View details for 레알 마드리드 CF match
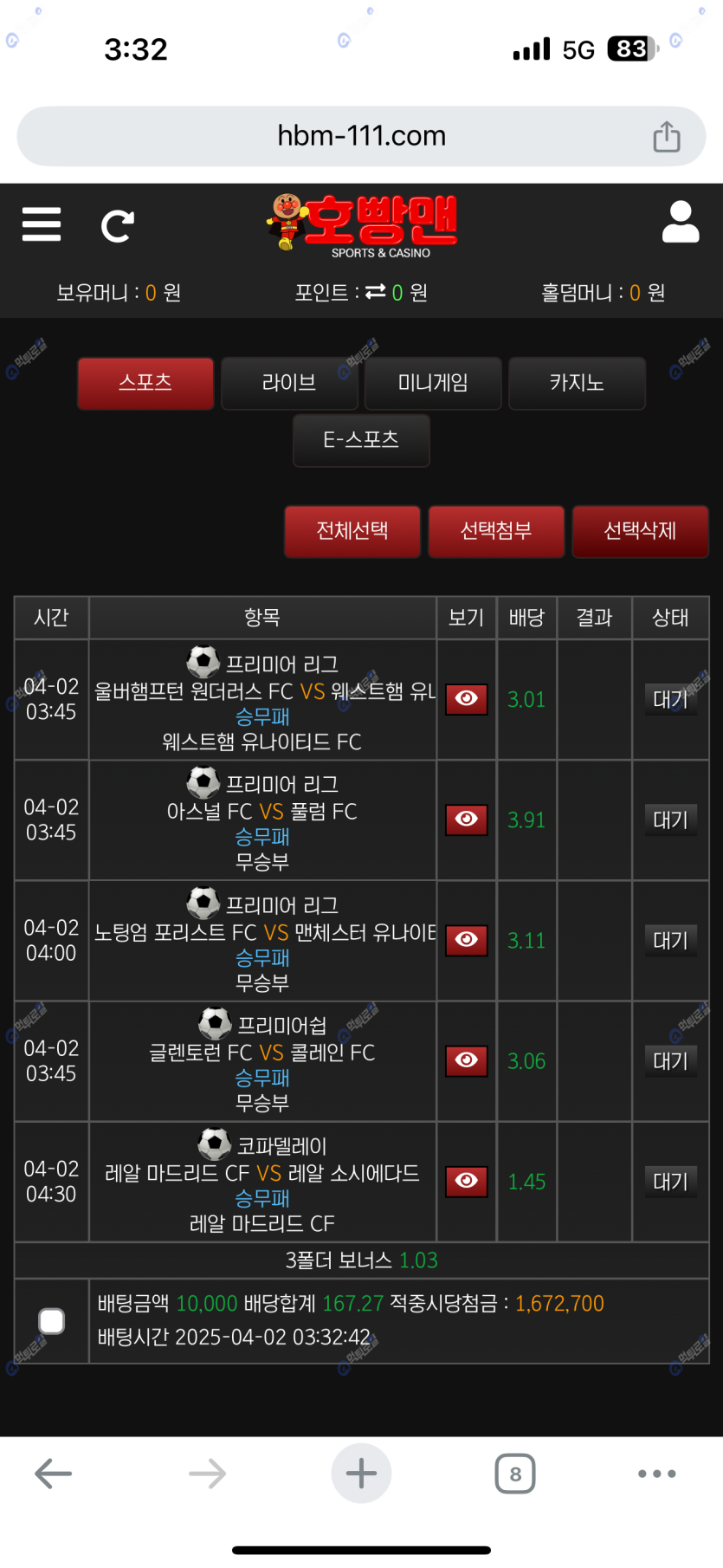This screenshot has height=1568, width=723. click(x=467, y=1181)
